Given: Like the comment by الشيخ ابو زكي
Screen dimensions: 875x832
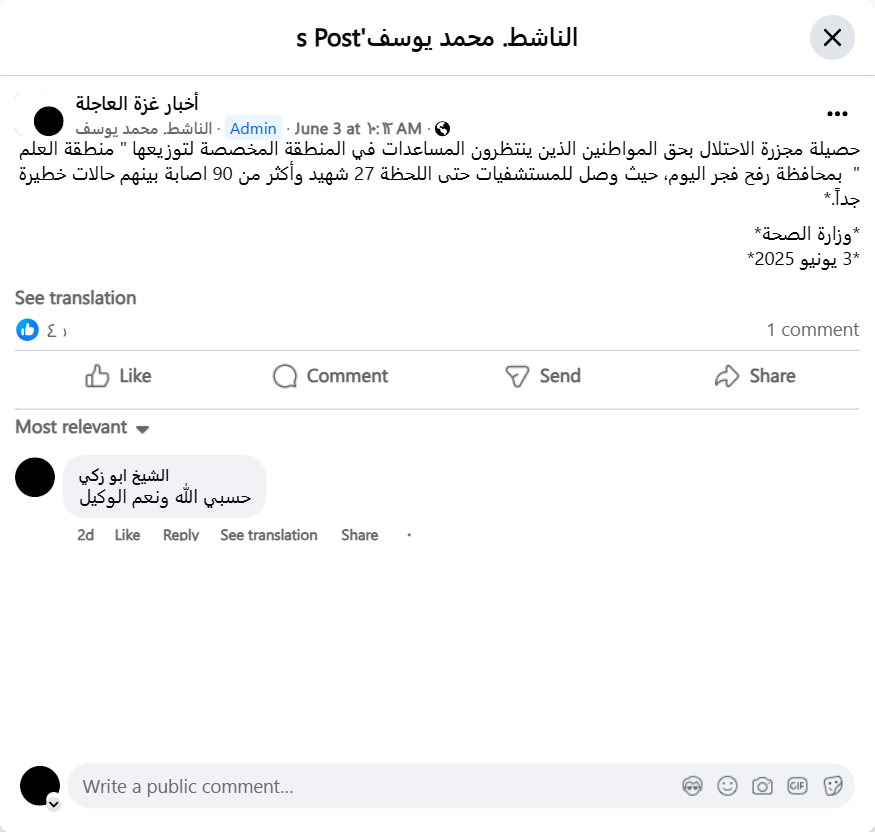Looking at the screenshot, I should coord(127,535).
